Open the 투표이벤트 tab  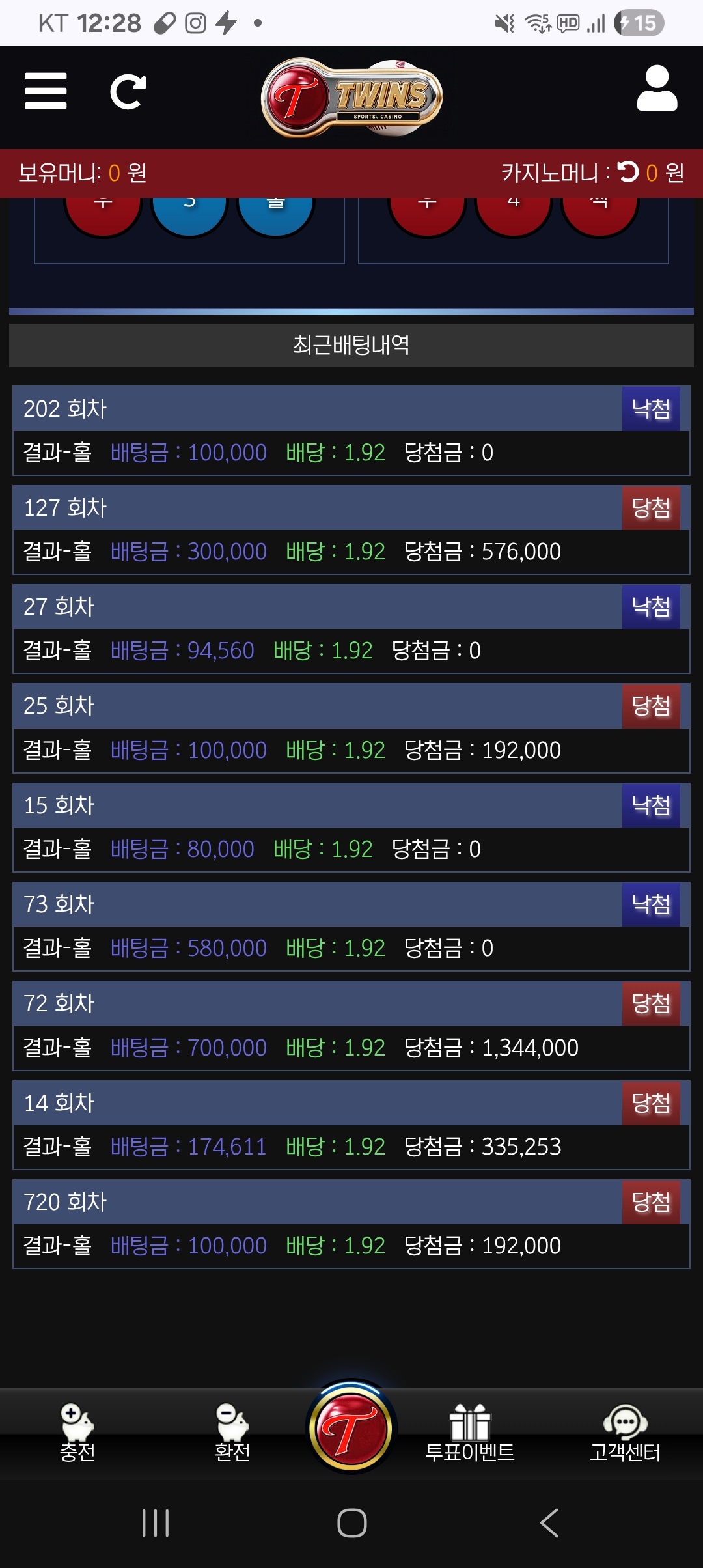[469, 1433]
